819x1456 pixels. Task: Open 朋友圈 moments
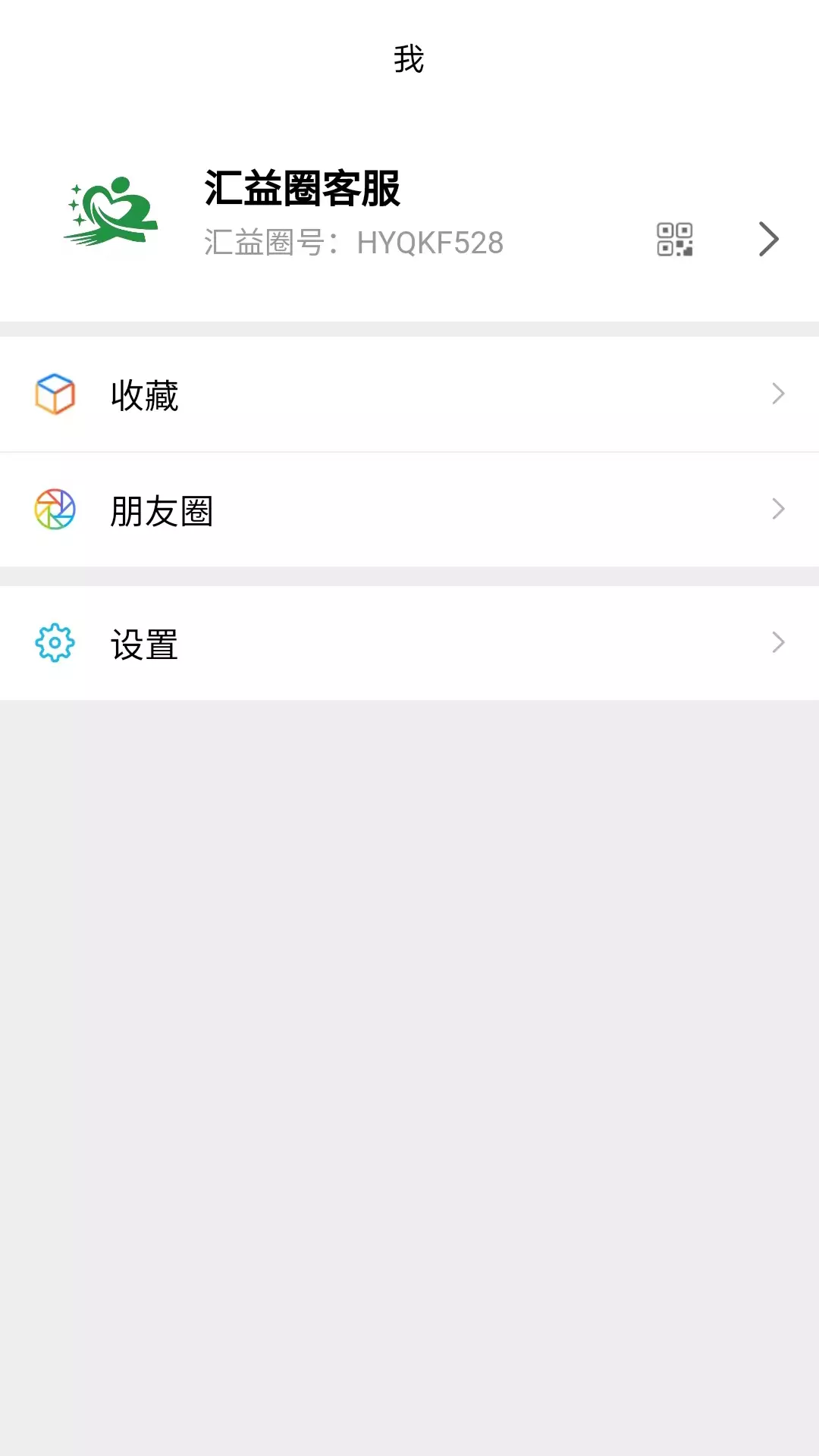click(409, 510)
